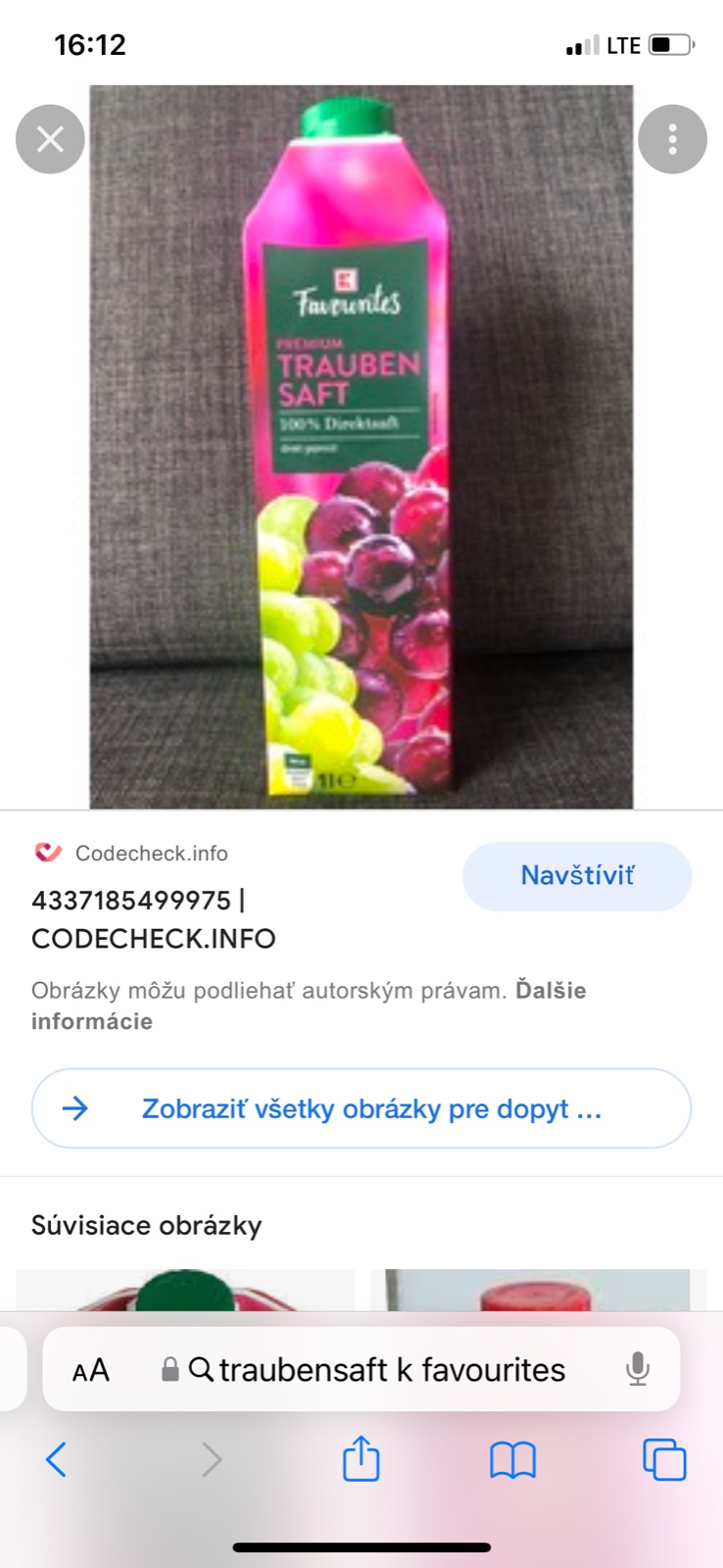The height and width of the screenshot is (1568, 723).
Task: Share this page from Safari
Action: [361, 1460]
